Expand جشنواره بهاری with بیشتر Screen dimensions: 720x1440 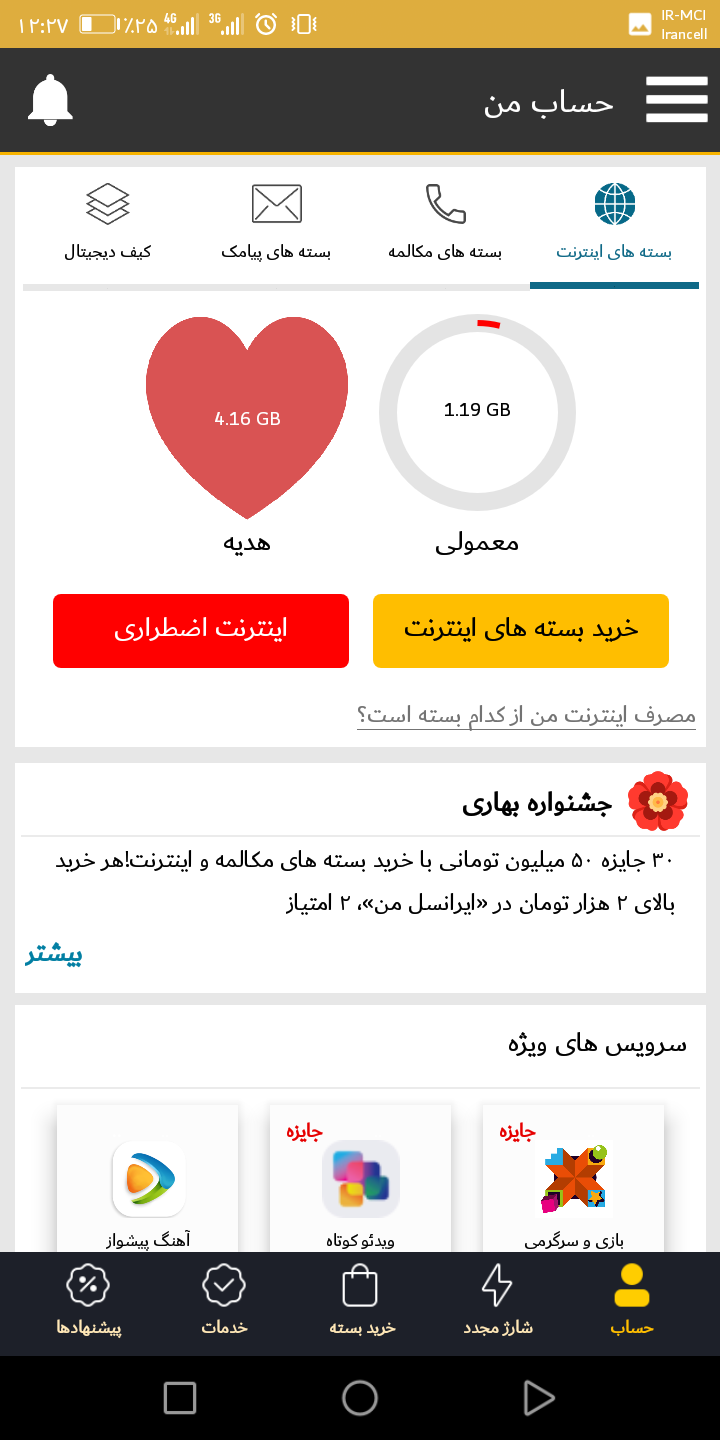[x=54, y=954]
